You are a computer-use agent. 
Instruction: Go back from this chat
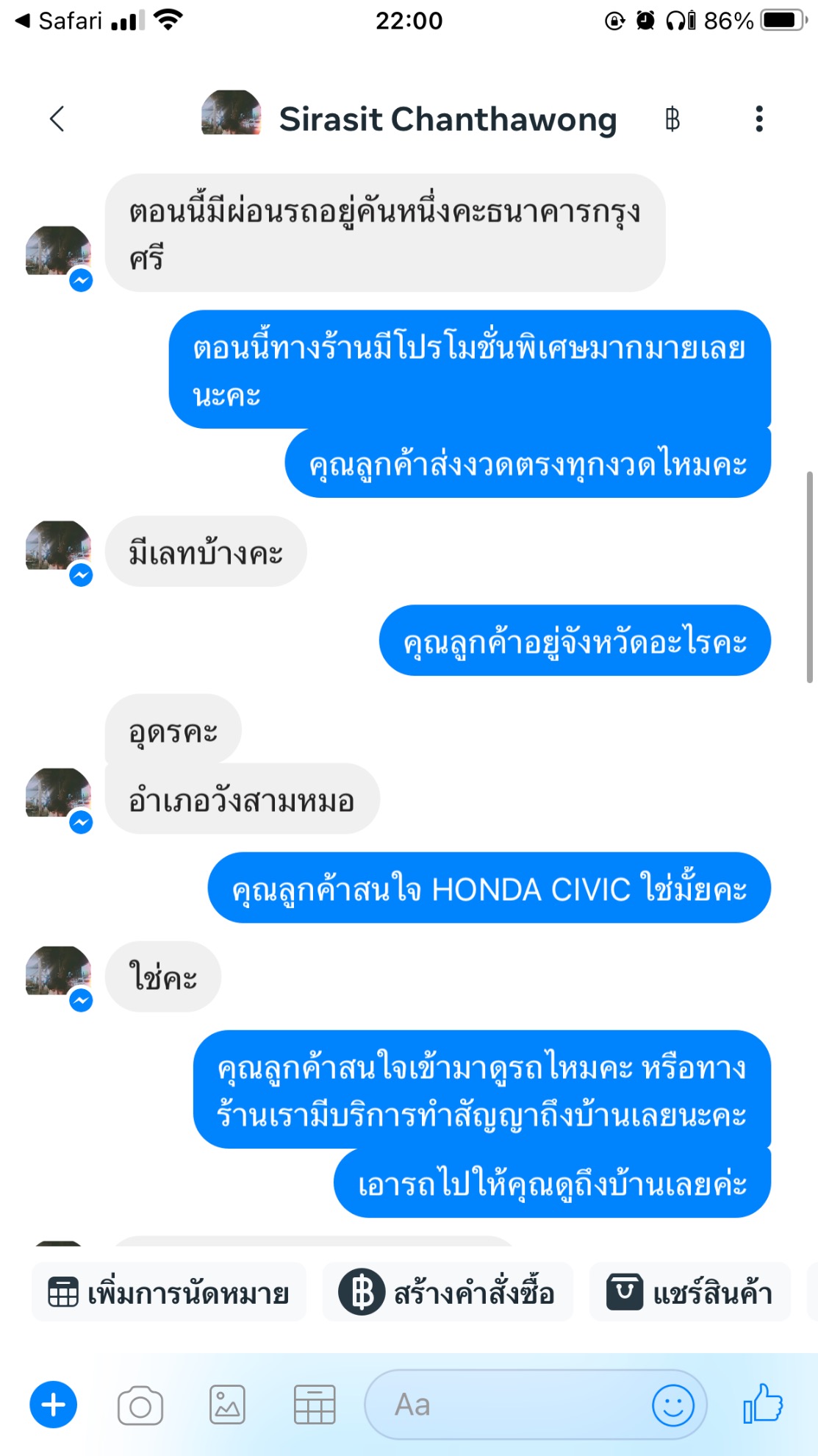(57, 118)
